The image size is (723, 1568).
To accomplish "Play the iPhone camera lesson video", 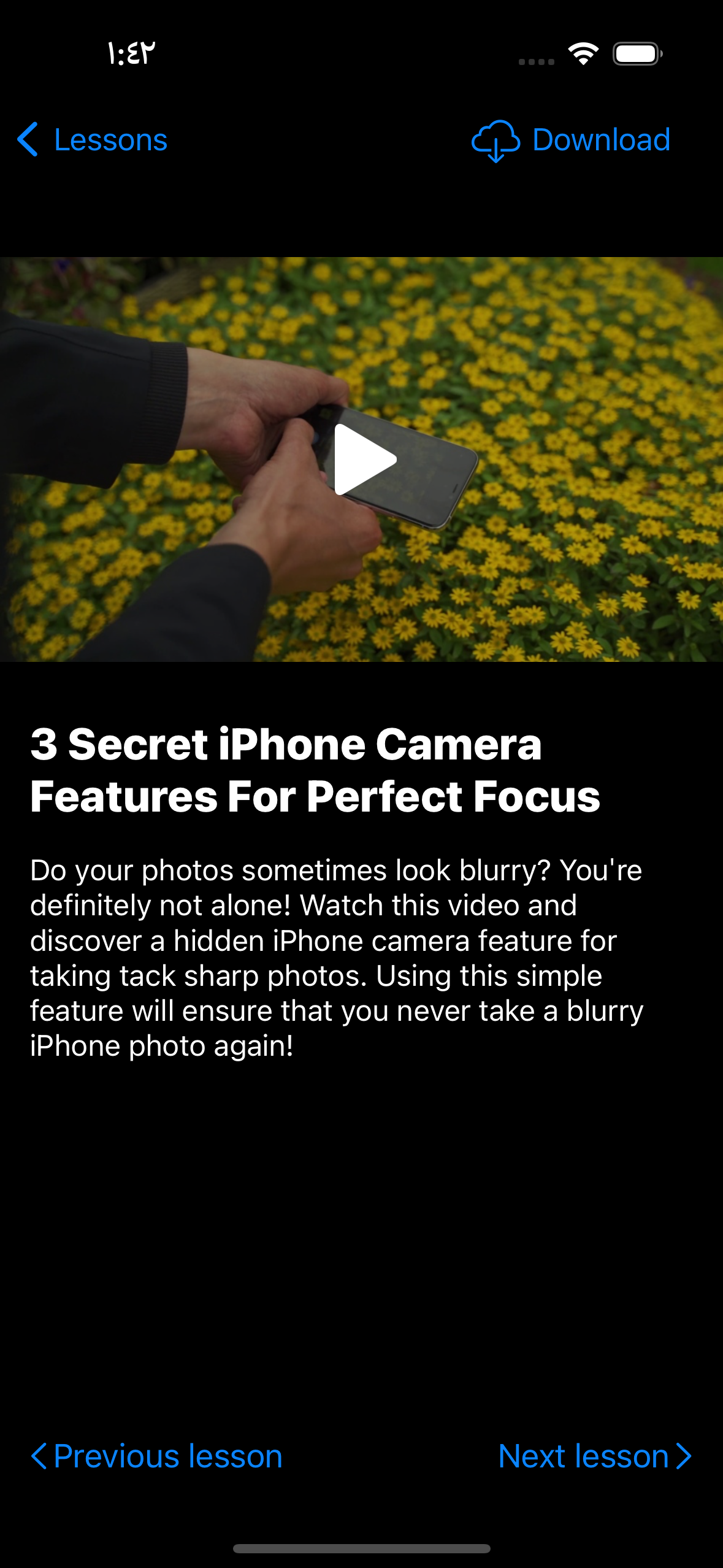I will click(364, 459).
